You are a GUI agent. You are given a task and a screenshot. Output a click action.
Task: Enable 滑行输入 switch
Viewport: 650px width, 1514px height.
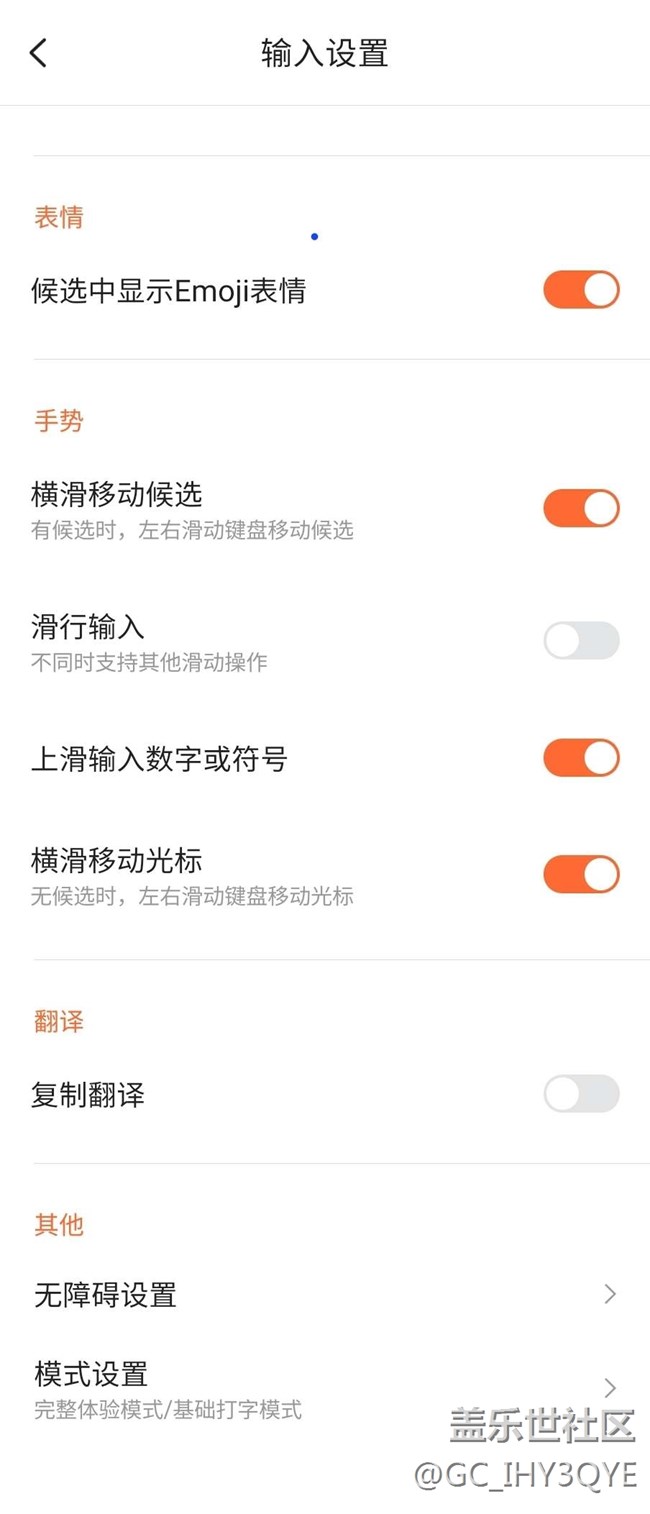point(581,640)
